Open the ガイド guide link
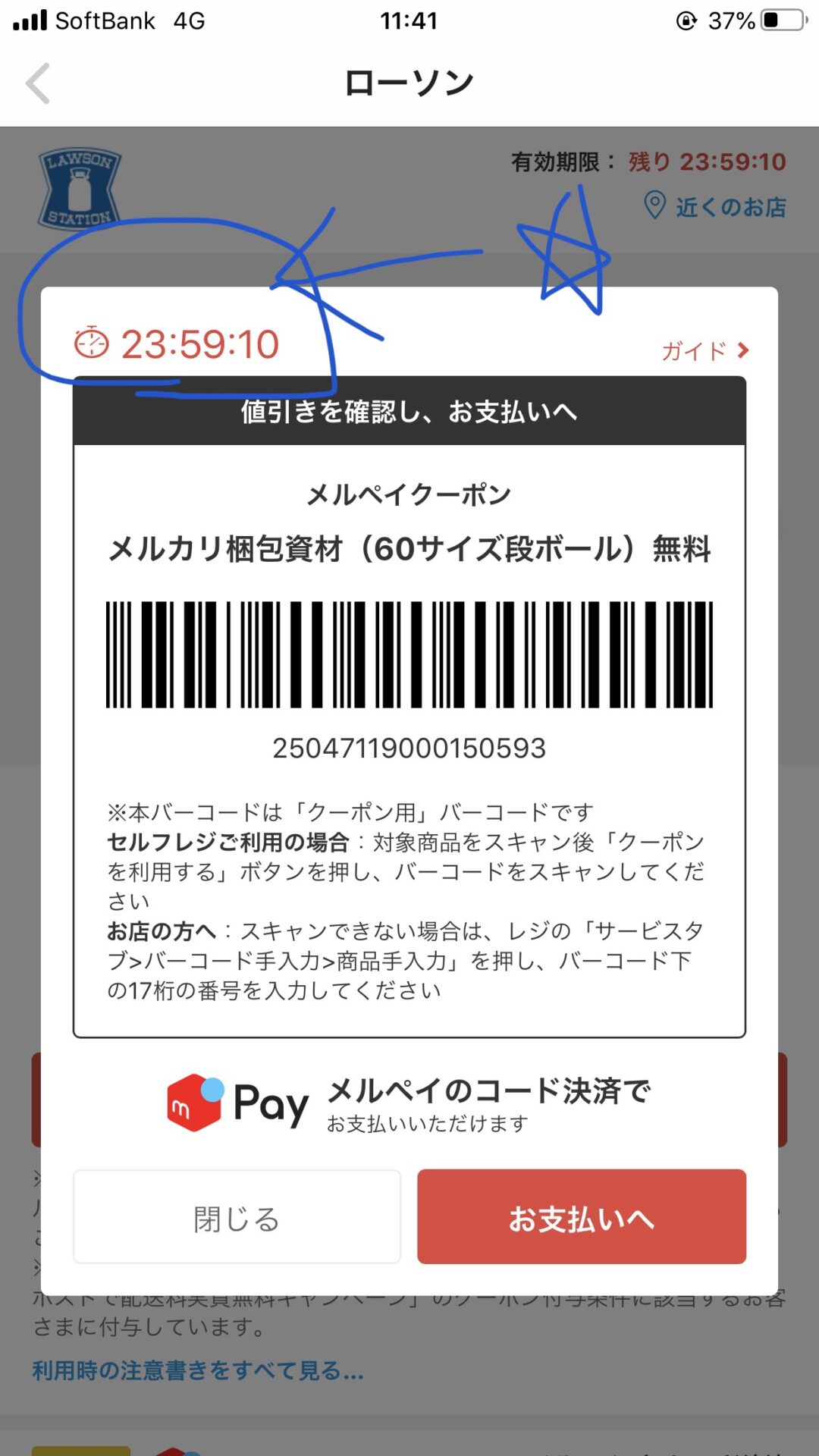Screen dimensions: 819x1456 pyautogui.click(x=705, y=350)
